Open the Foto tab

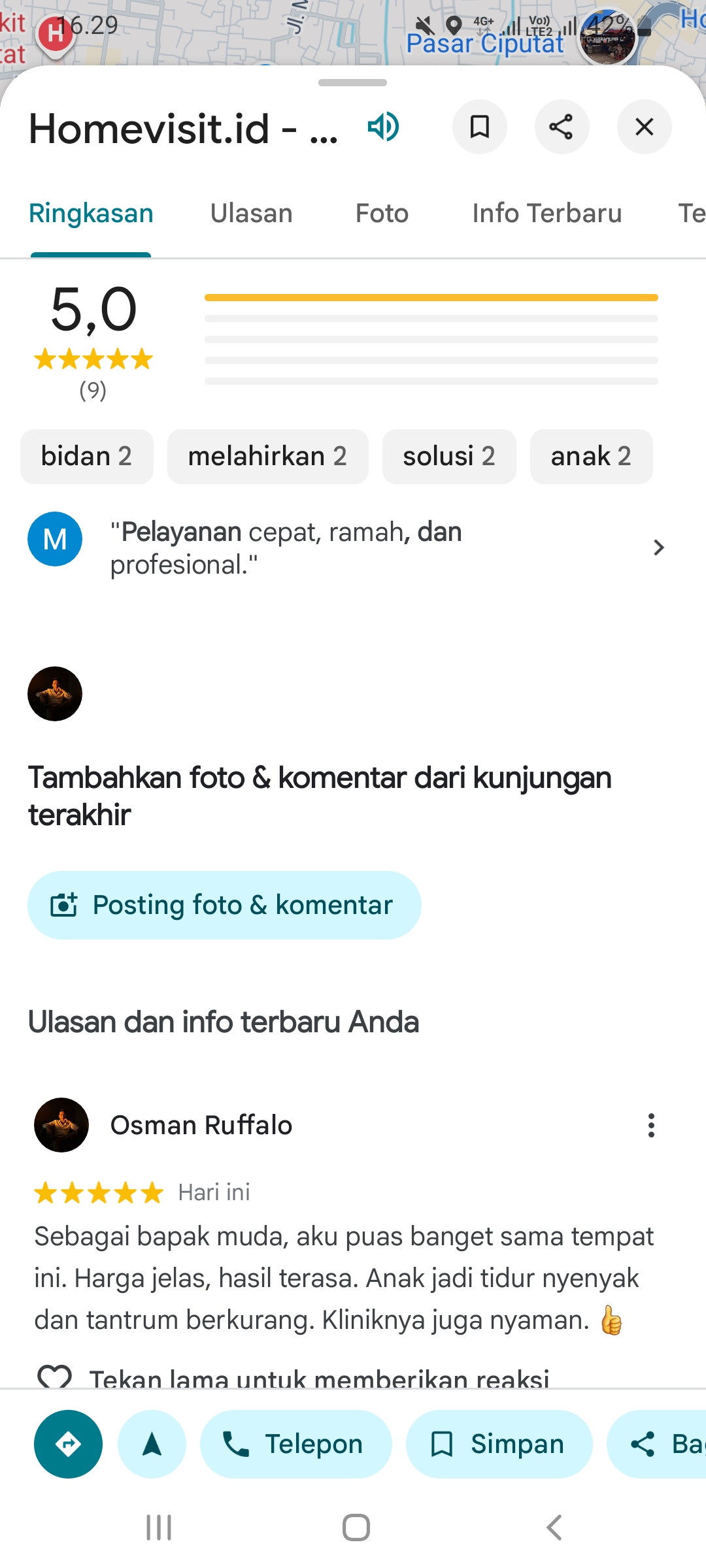(382, 214)
